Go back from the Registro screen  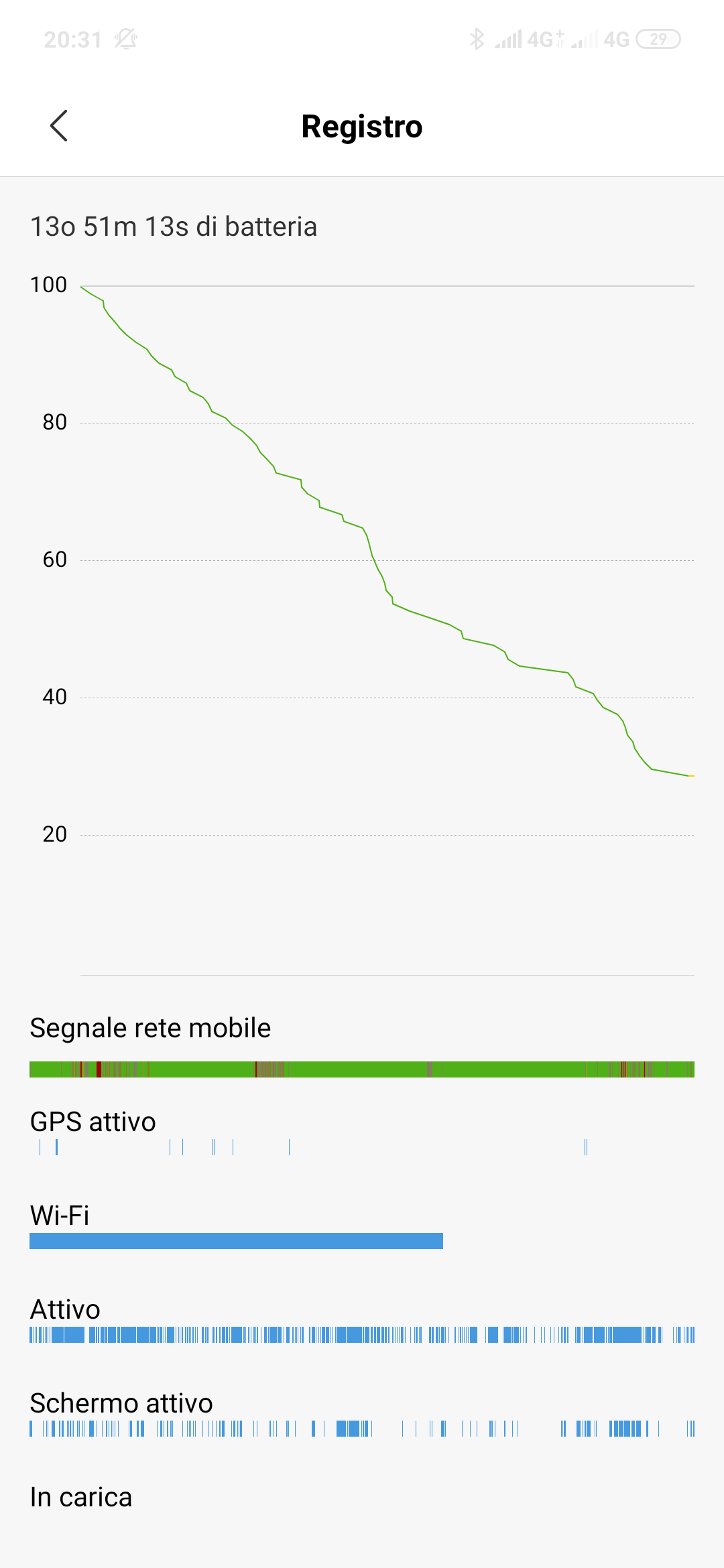(59, 126)
